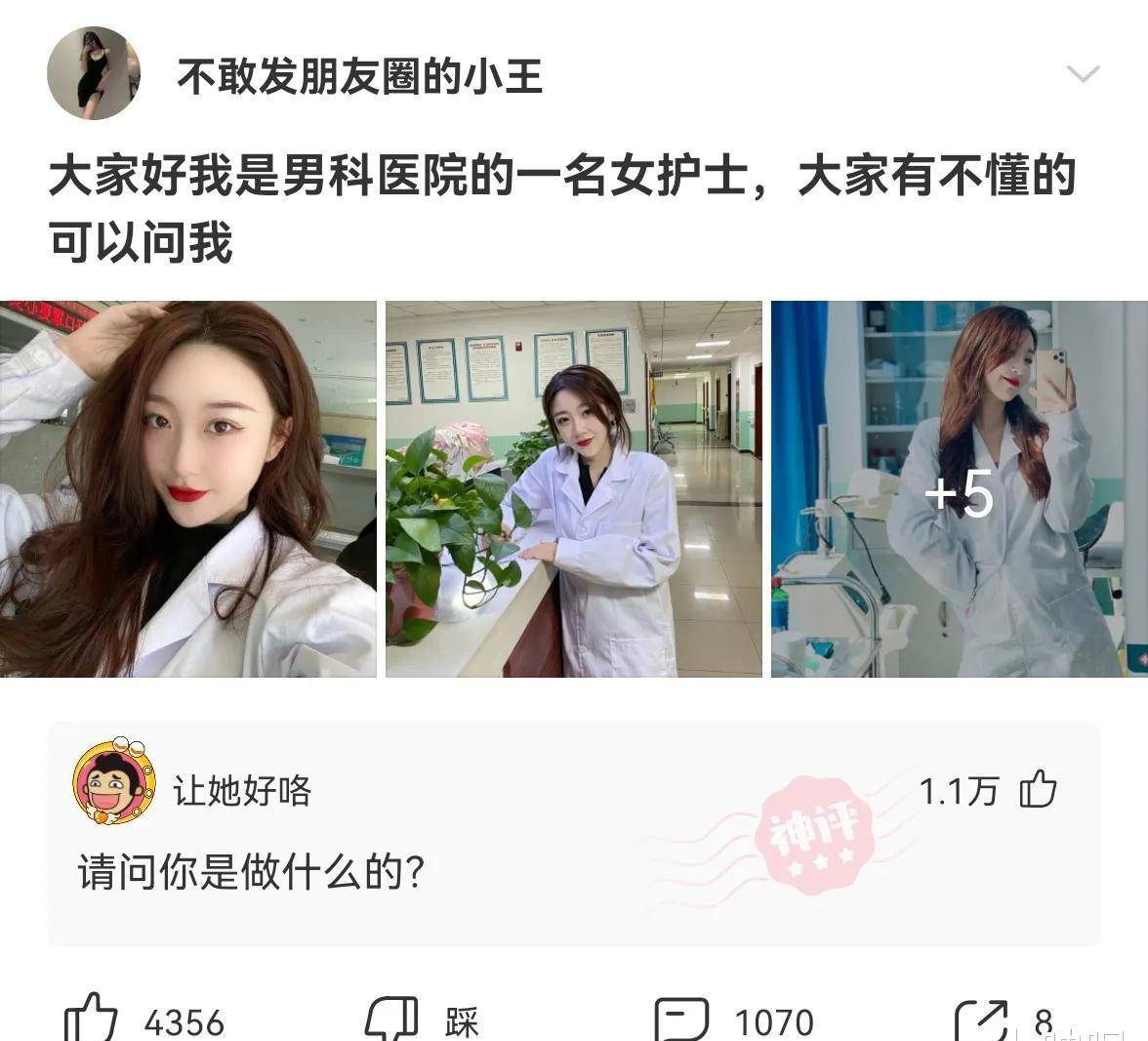Expand the post's dropdown arrow
The image size is (1148, 1041).
[1083, 74]
